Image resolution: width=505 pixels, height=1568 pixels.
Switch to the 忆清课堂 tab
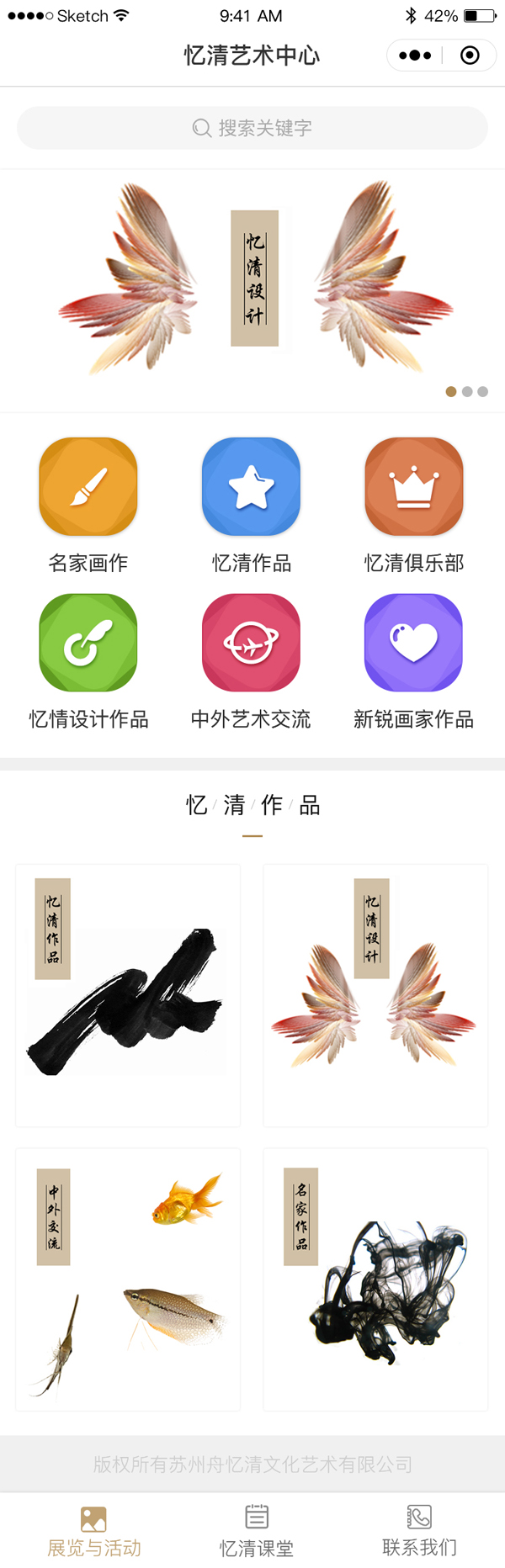click(x=256, y=1531)
